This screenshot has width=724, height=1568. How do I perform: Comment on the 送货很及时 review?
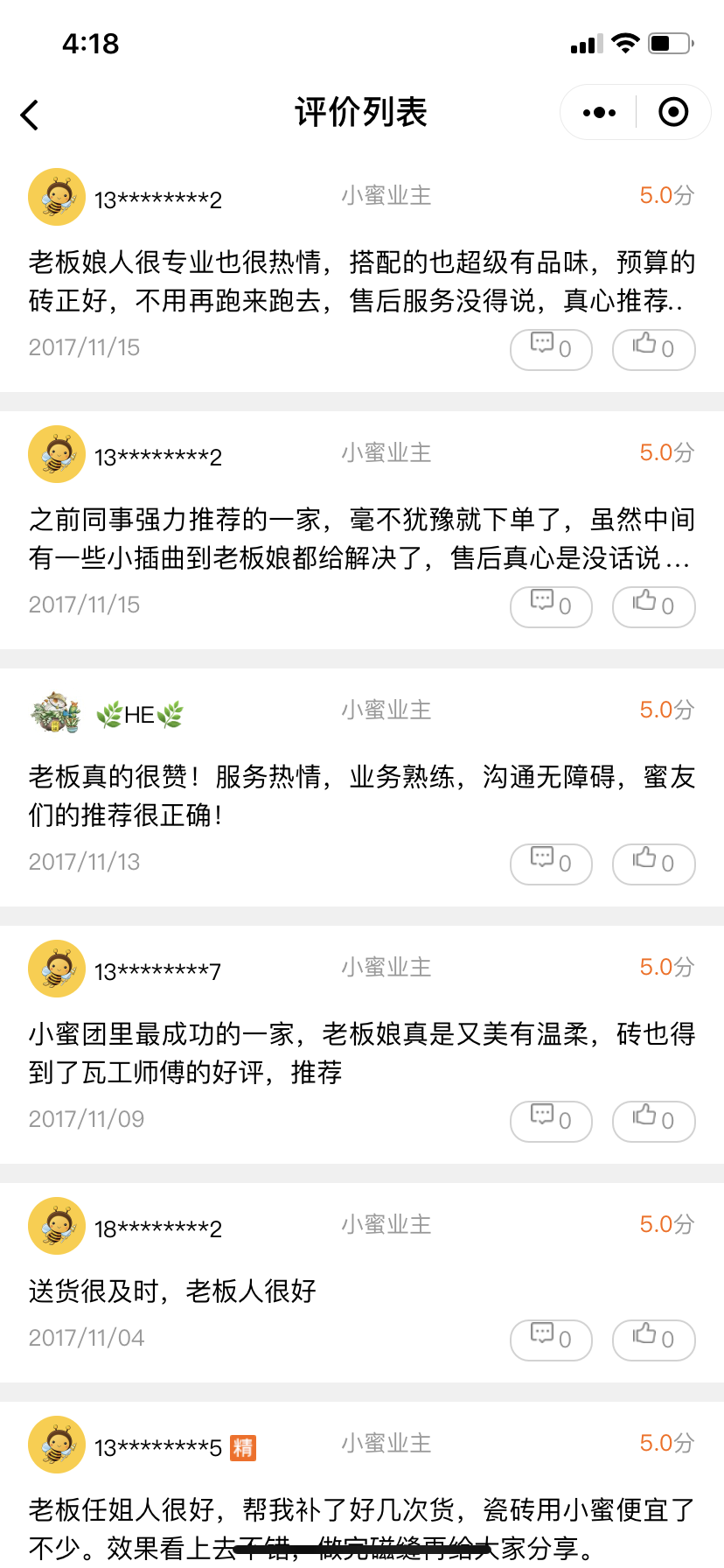point(551,1340)
